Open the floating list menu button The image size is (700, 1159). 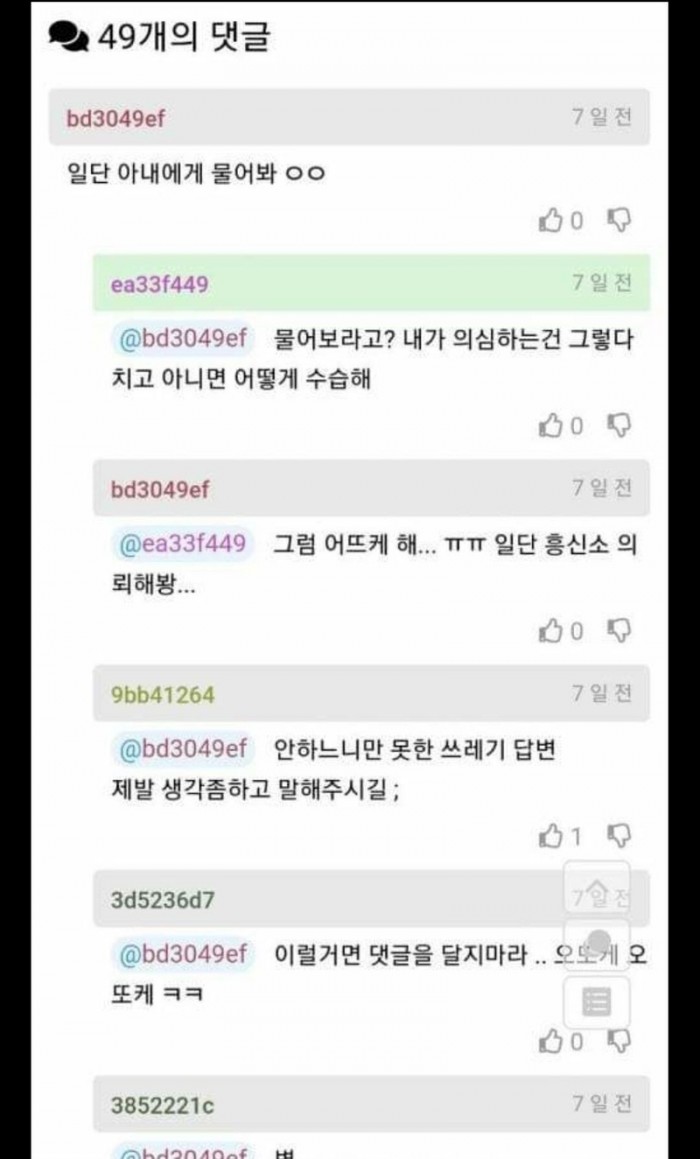click(597, 1001)
